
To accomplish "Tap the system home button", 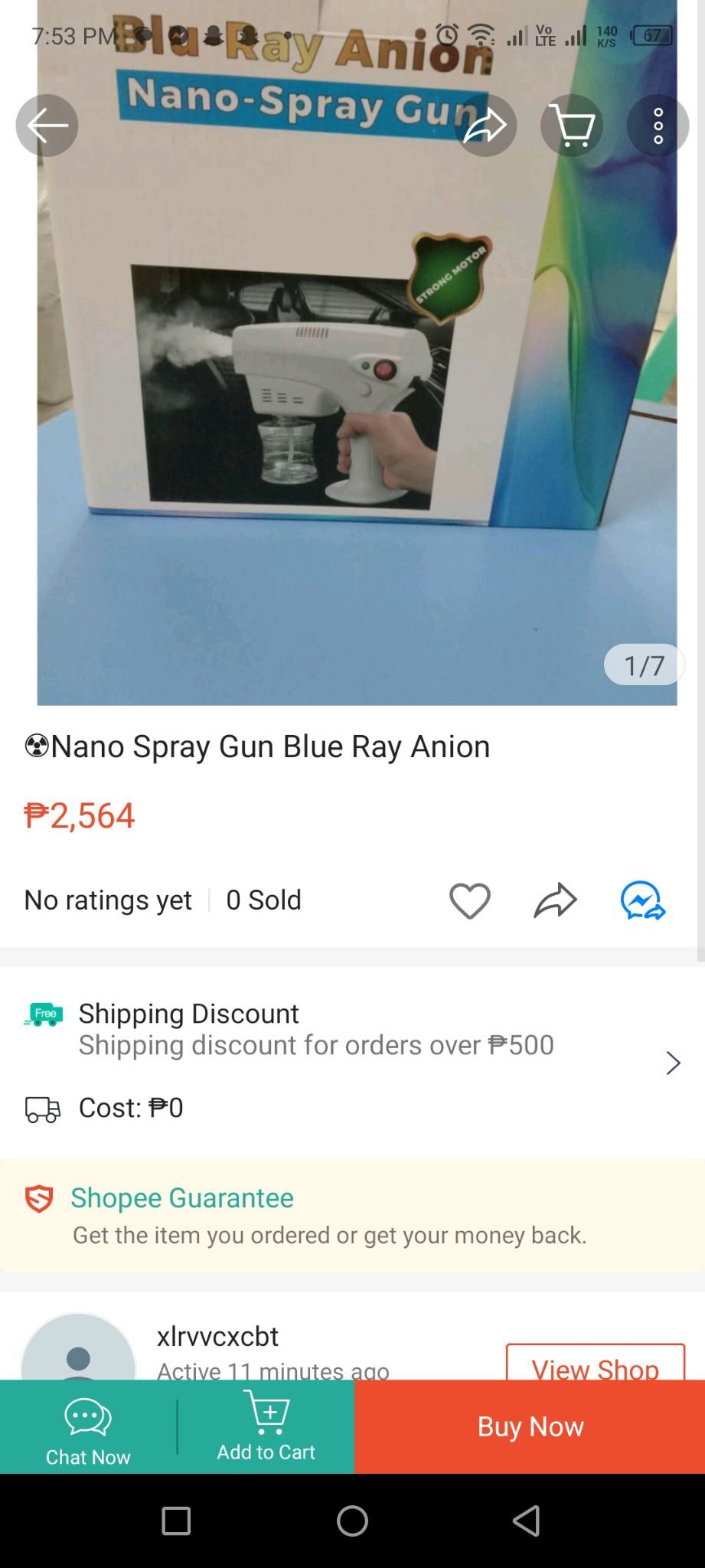I will (352, 1521).
